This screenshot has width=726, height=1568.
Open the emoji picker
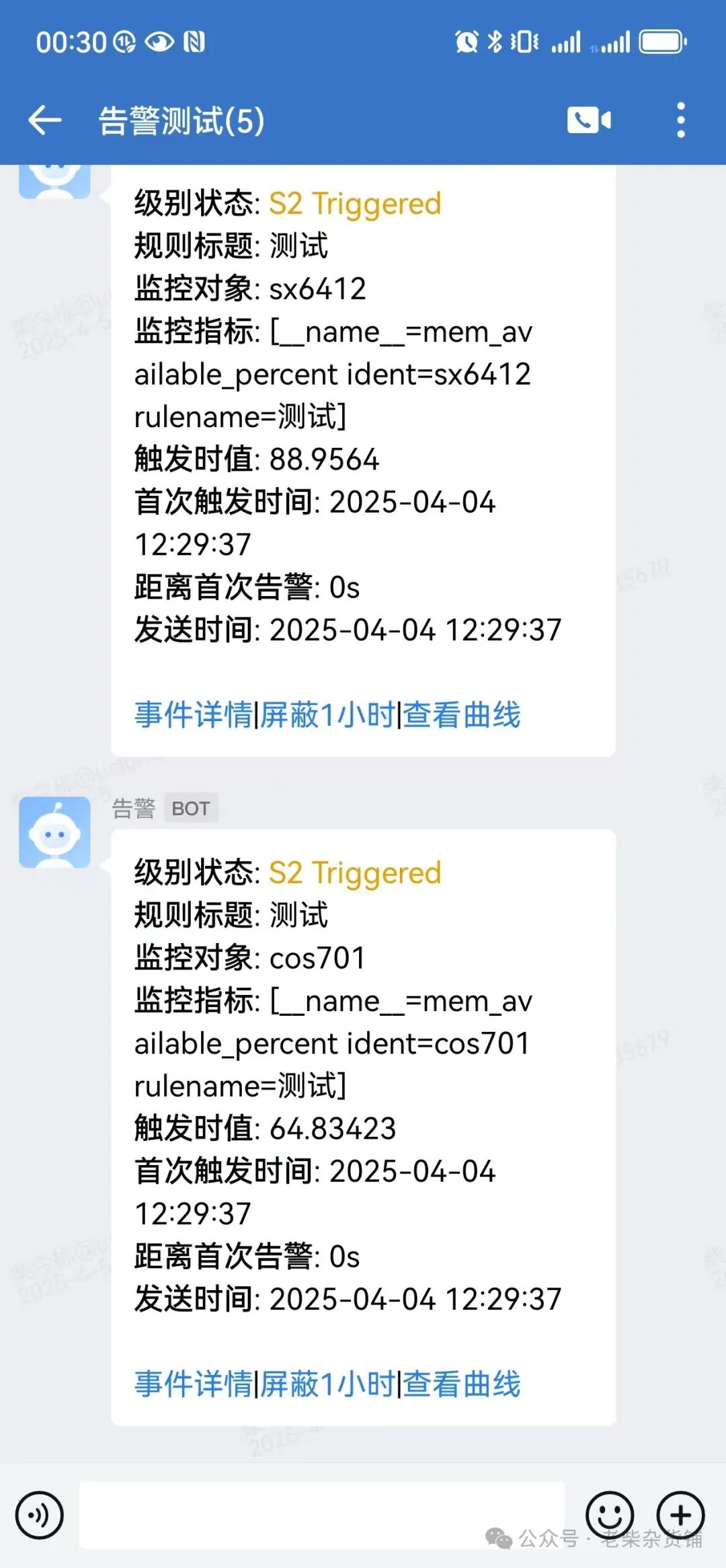click(x=610, y=1516)
